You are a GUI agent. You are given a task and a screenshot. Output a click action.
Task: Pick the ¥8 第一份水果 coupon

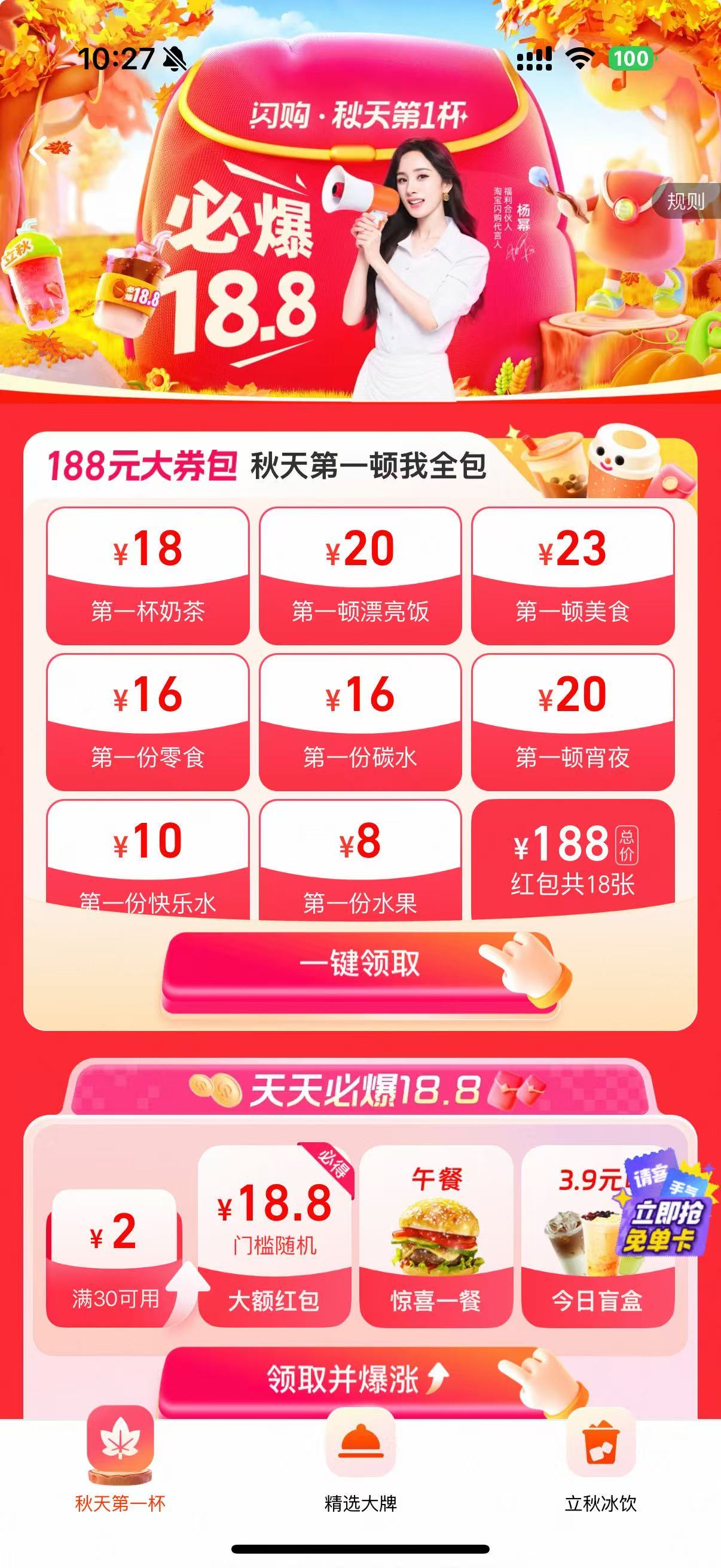(x=360, y=861)
